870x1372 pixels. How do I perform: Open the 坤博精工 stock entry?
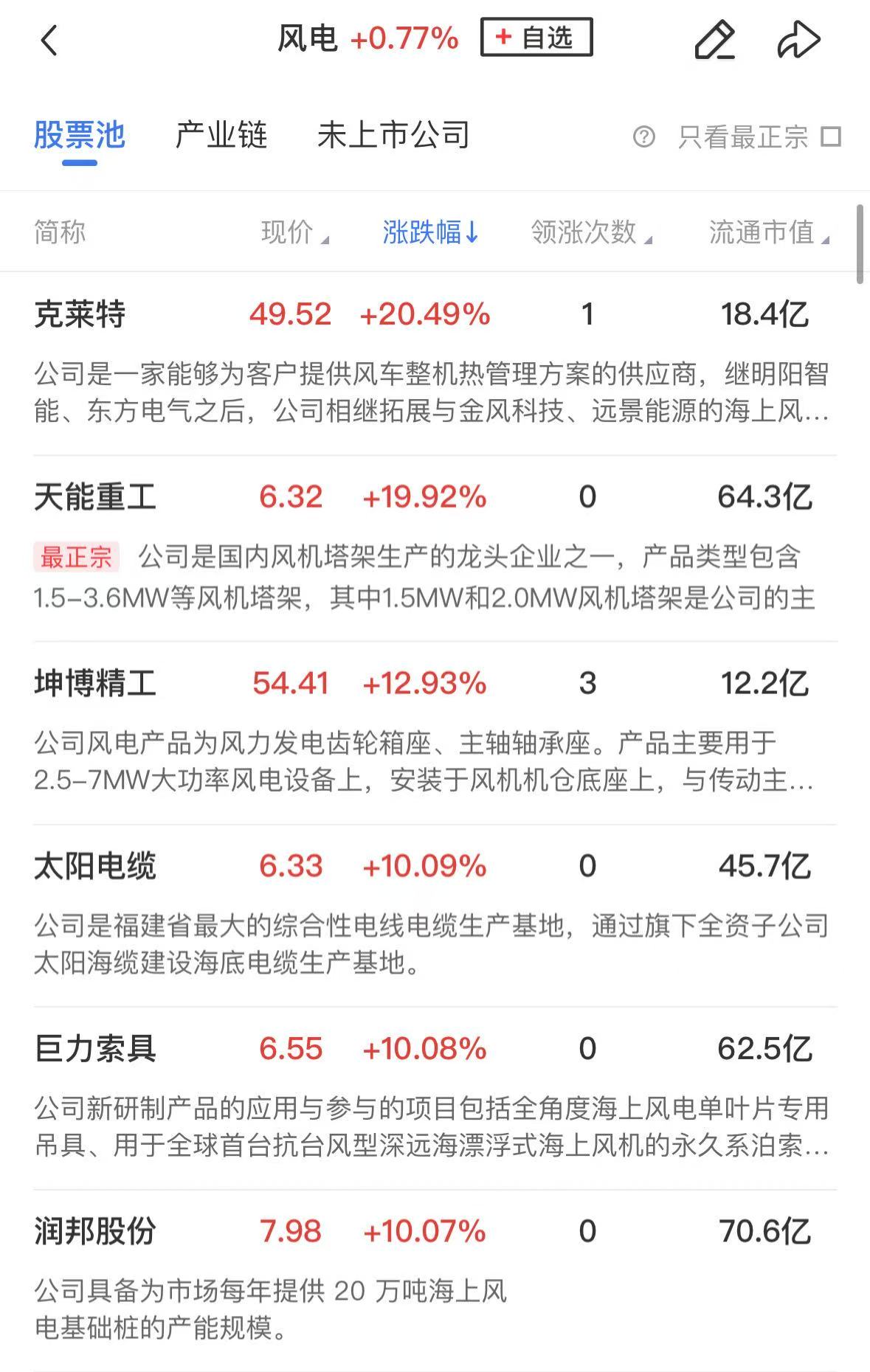(x=95, y=683)
